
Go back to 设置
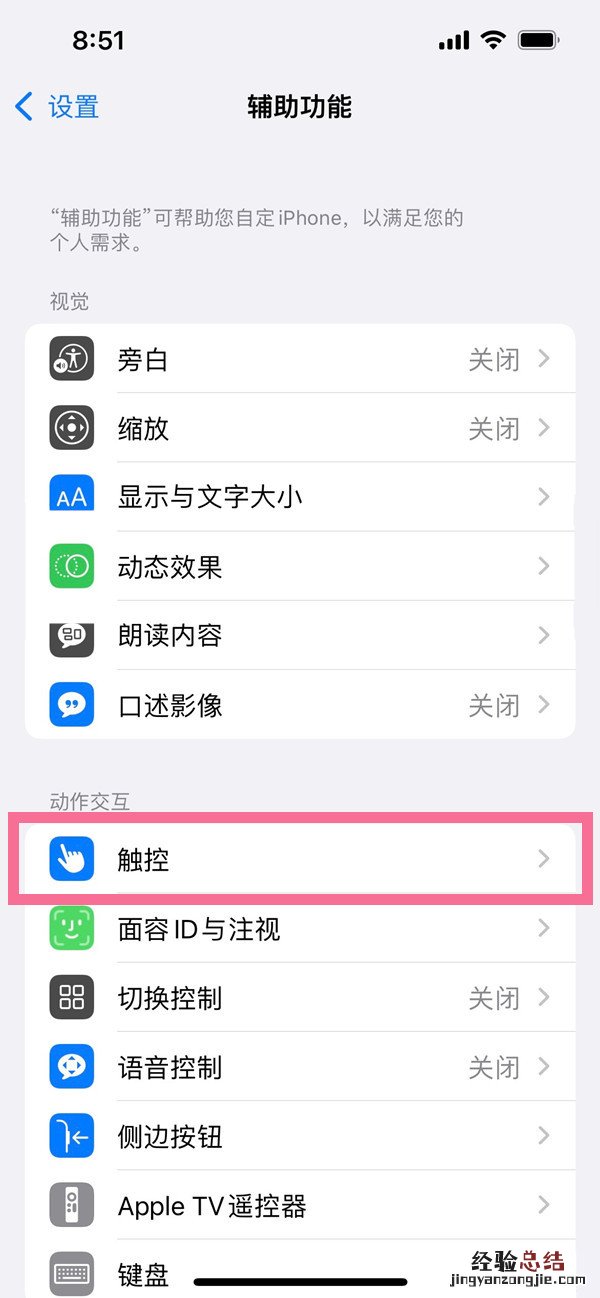[x=58, y=107]
